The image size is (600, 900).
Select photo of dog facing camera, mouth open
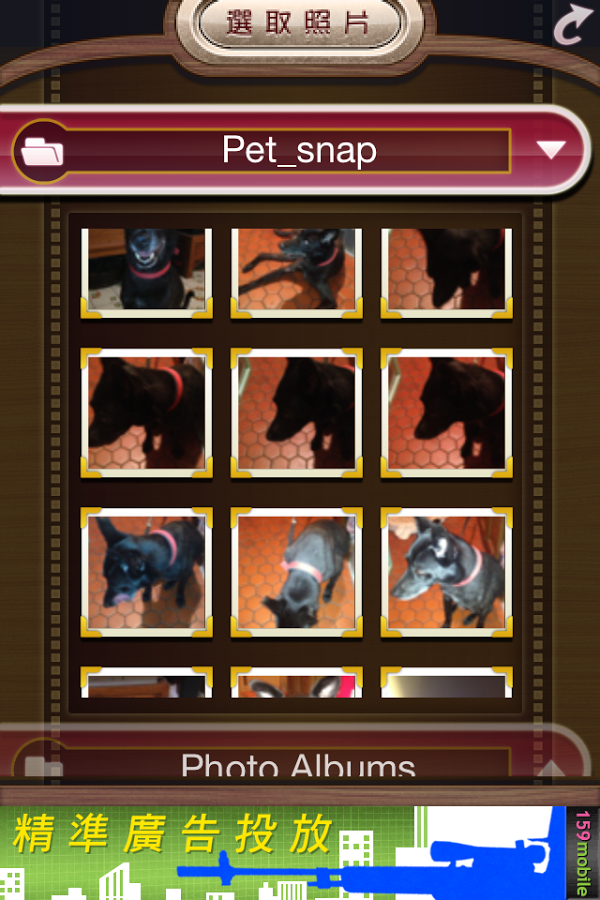(147, 269)
